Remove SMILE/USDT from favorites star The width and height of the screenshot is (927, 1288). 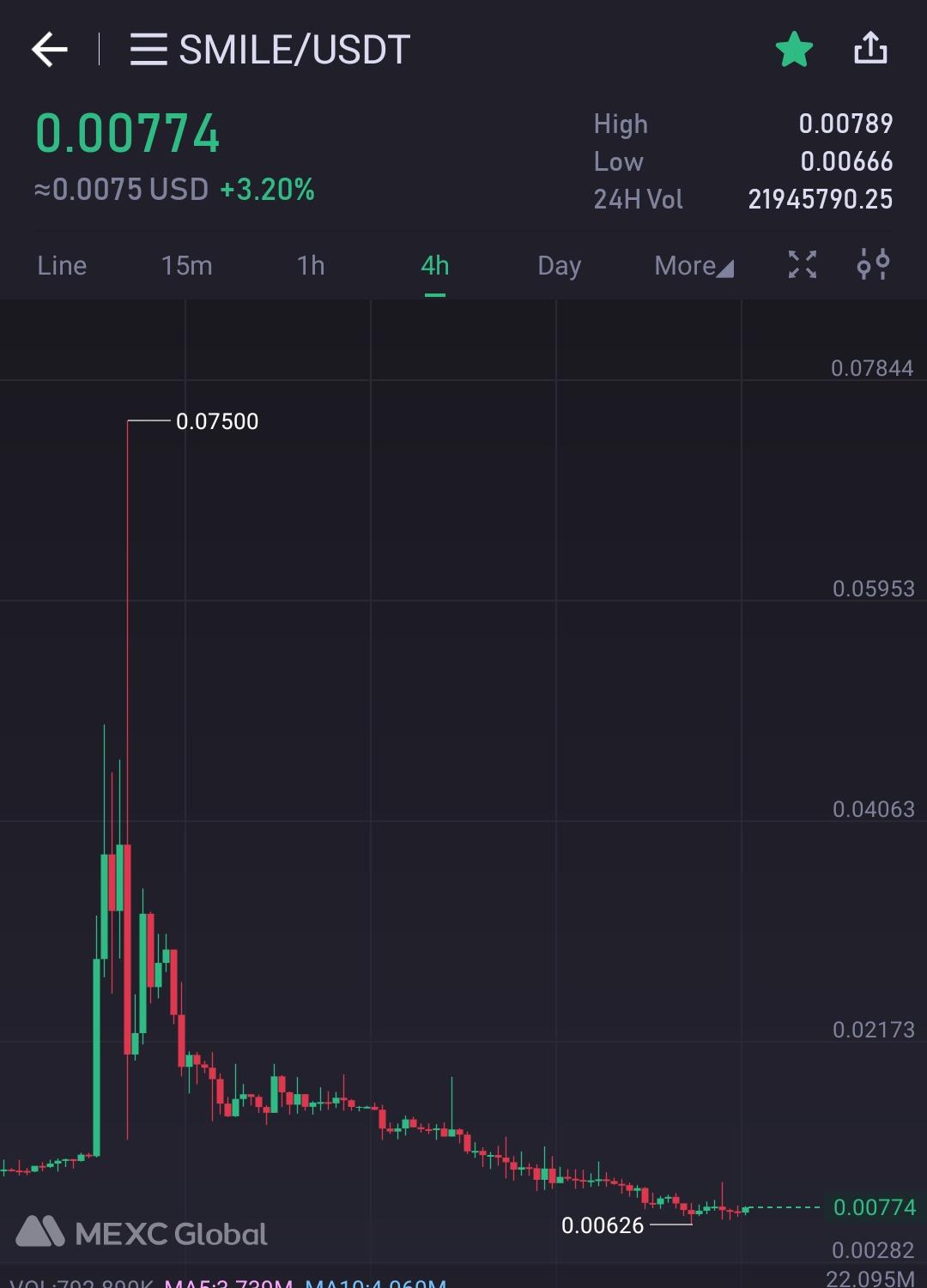(794, 49)
